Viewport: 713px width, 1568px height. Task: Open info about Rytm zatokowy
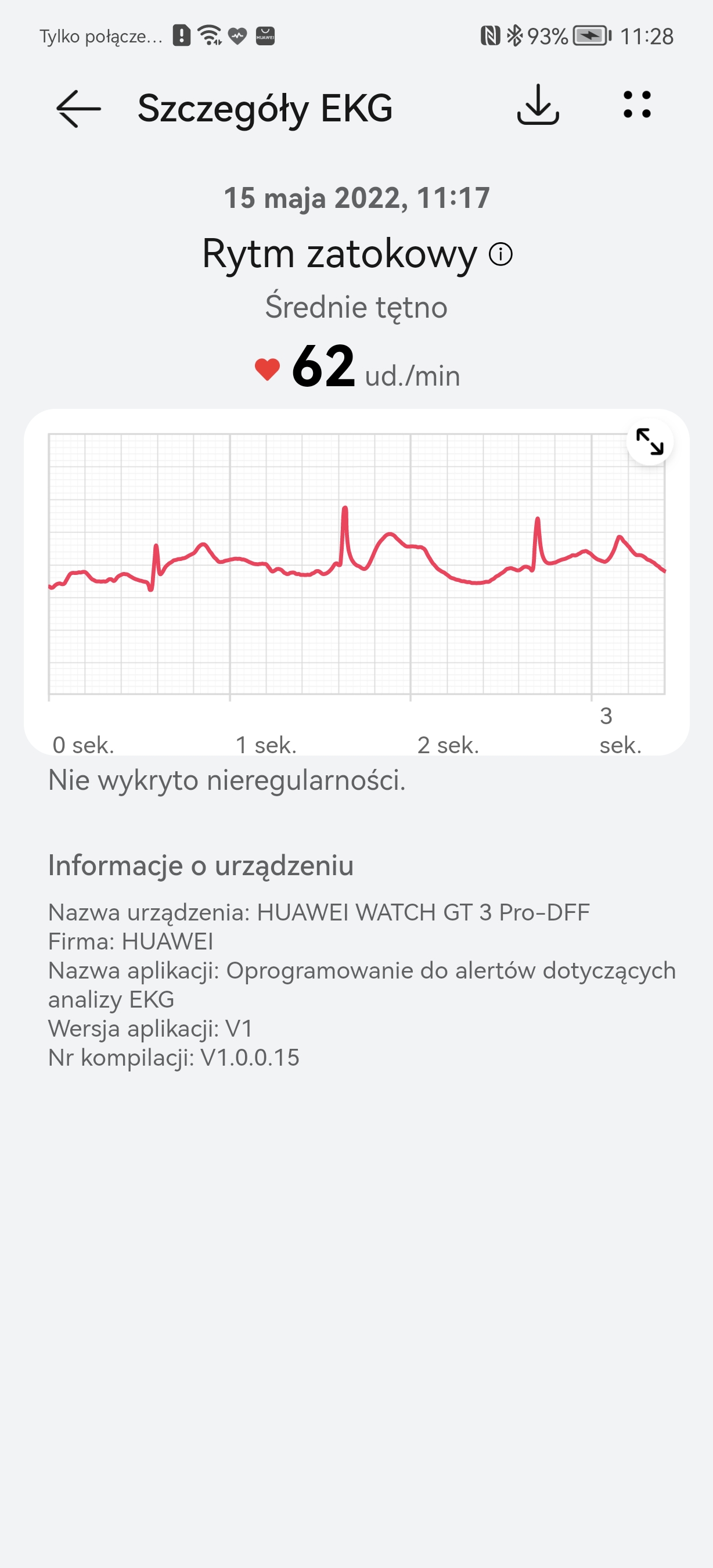pos(500,254)
